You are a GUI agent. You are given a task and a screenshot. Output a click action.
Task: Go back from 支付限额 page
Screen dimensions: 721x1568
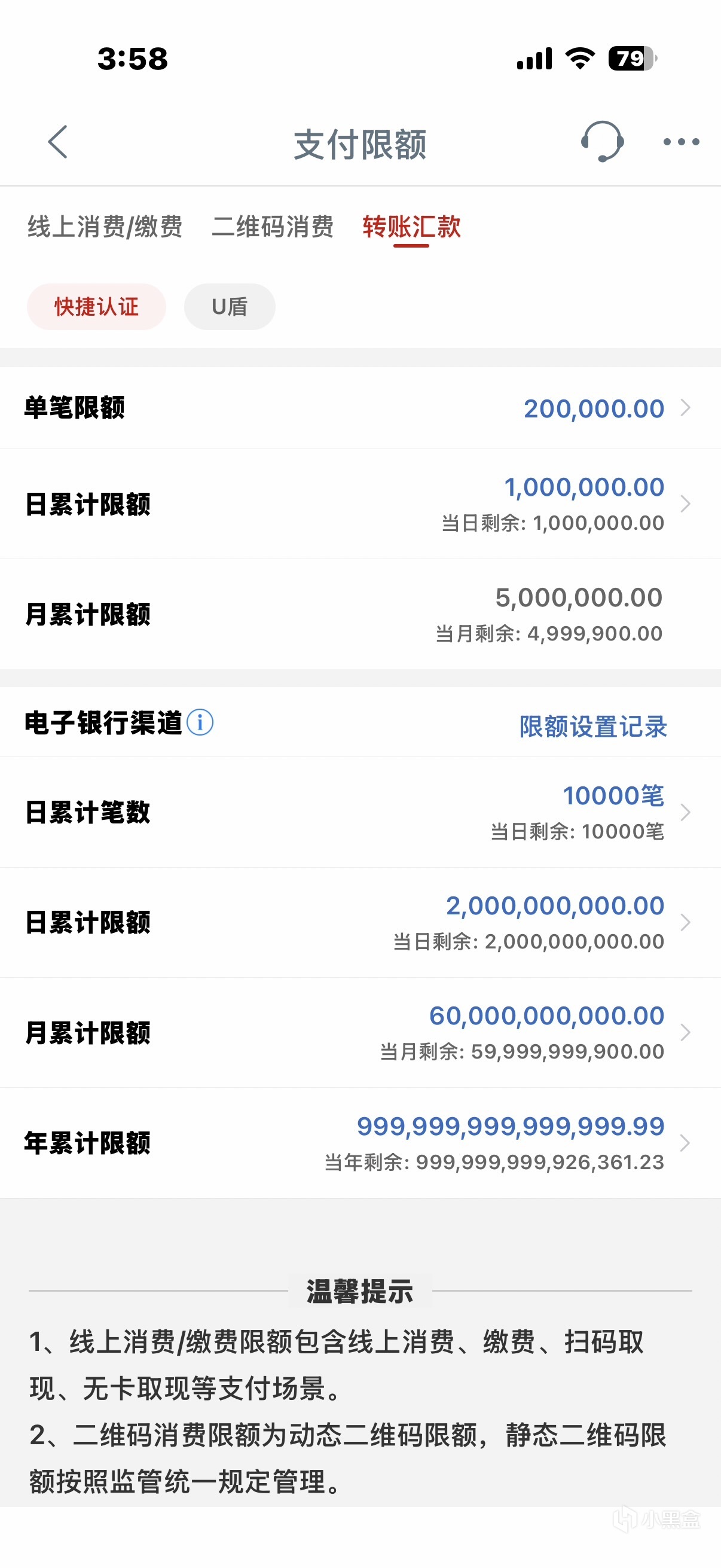pos(58,142)
